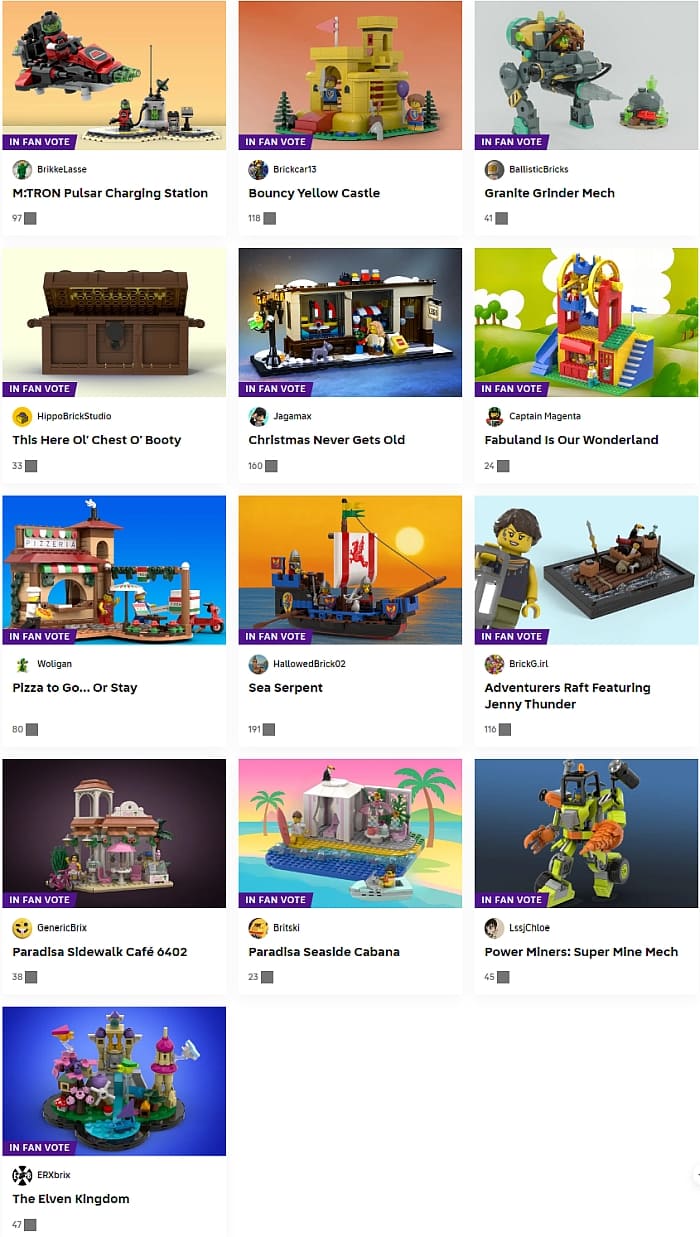Open Power Miners: Super Mine Mech
Screen dimensions: 700x1237
tap(581, 952)
